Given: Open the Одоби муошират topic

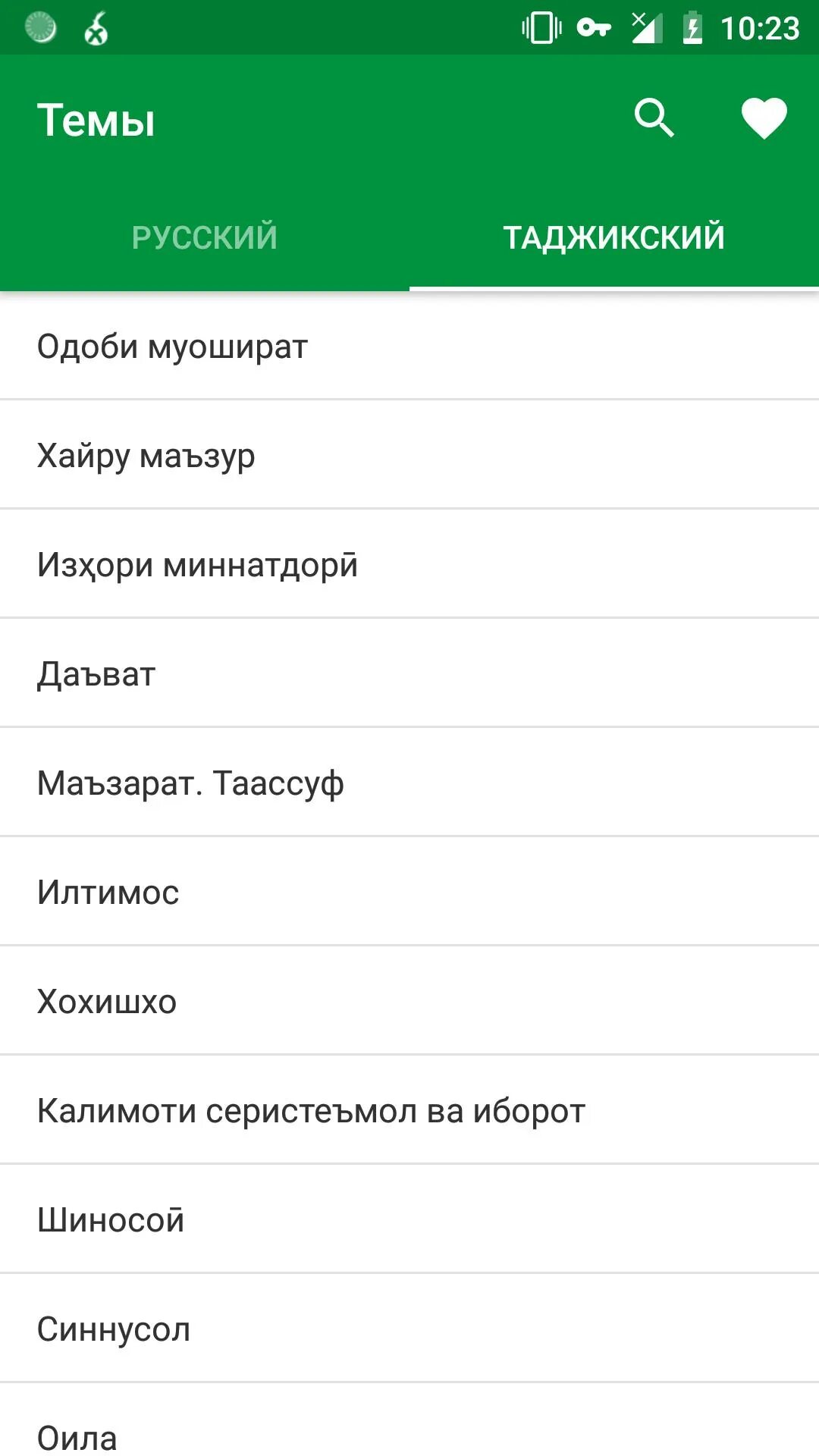Looking at the screenshot, I should click(x=409, y=346).
